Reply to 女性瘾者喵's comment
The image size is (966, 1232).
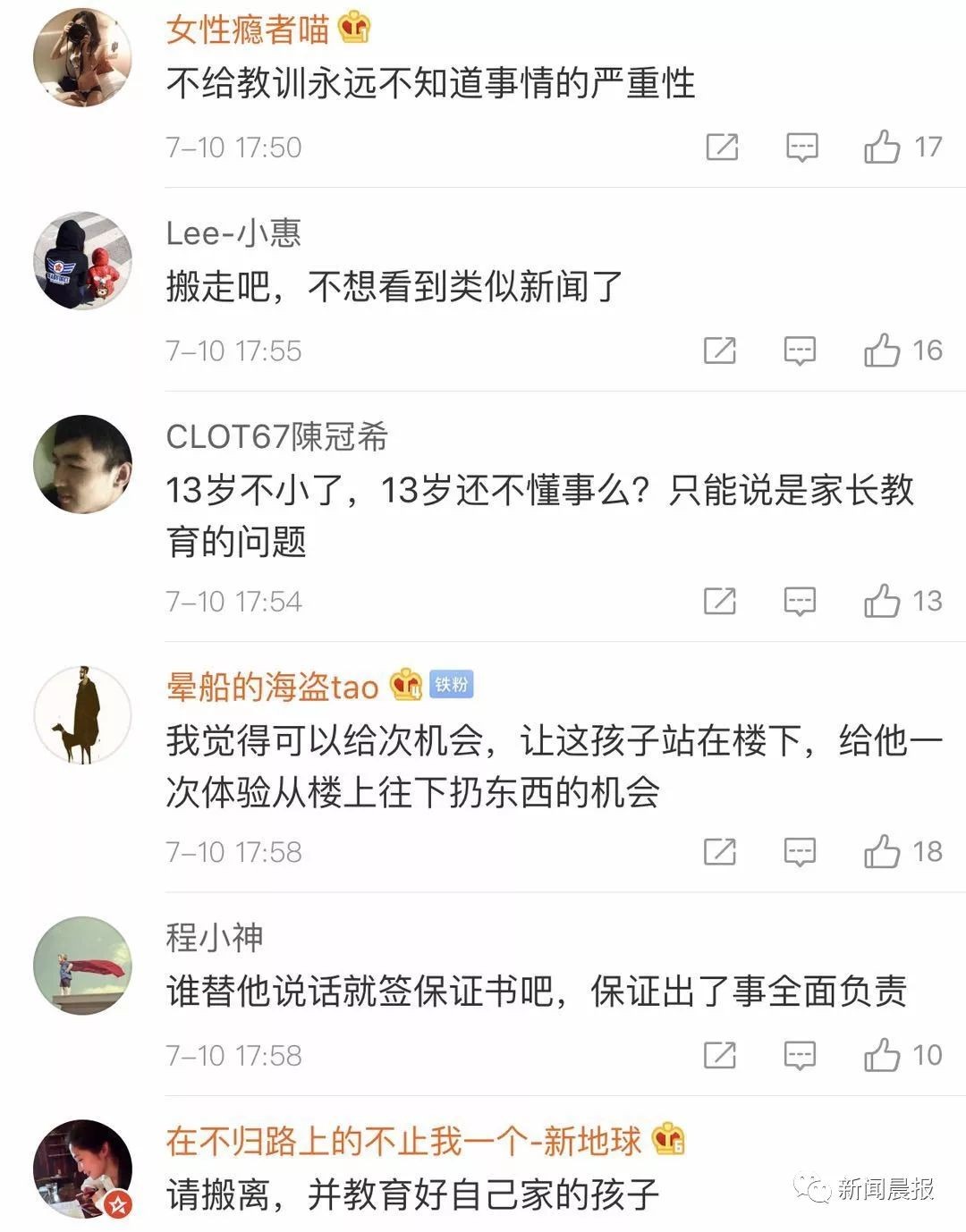[x=801, y=147]
